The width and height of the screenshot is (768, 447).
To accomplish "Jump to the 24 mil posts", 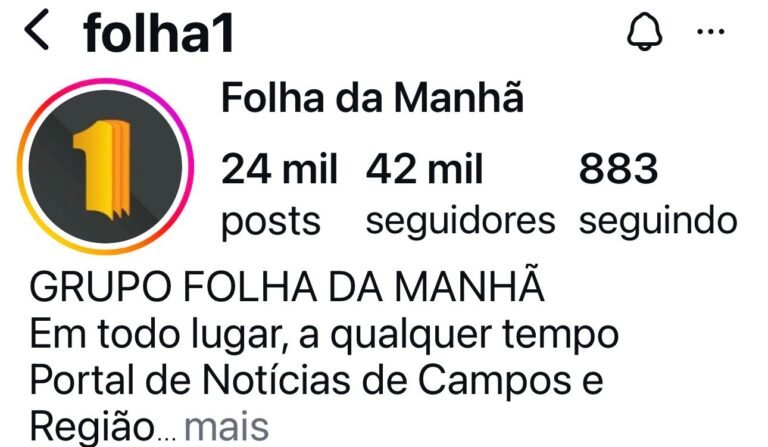I will click(278, 194).
